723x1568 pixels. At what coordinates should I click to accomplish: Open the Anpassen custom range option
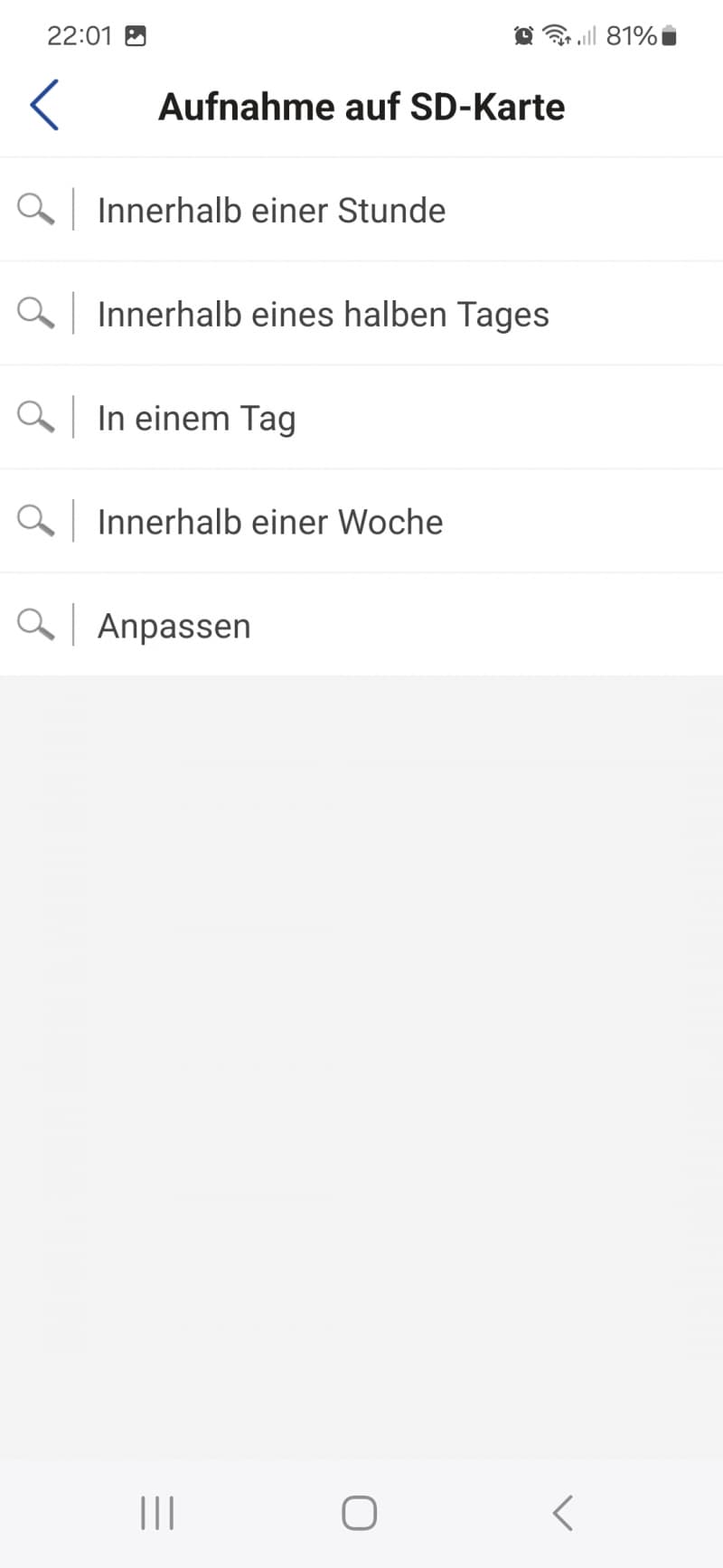361,625
